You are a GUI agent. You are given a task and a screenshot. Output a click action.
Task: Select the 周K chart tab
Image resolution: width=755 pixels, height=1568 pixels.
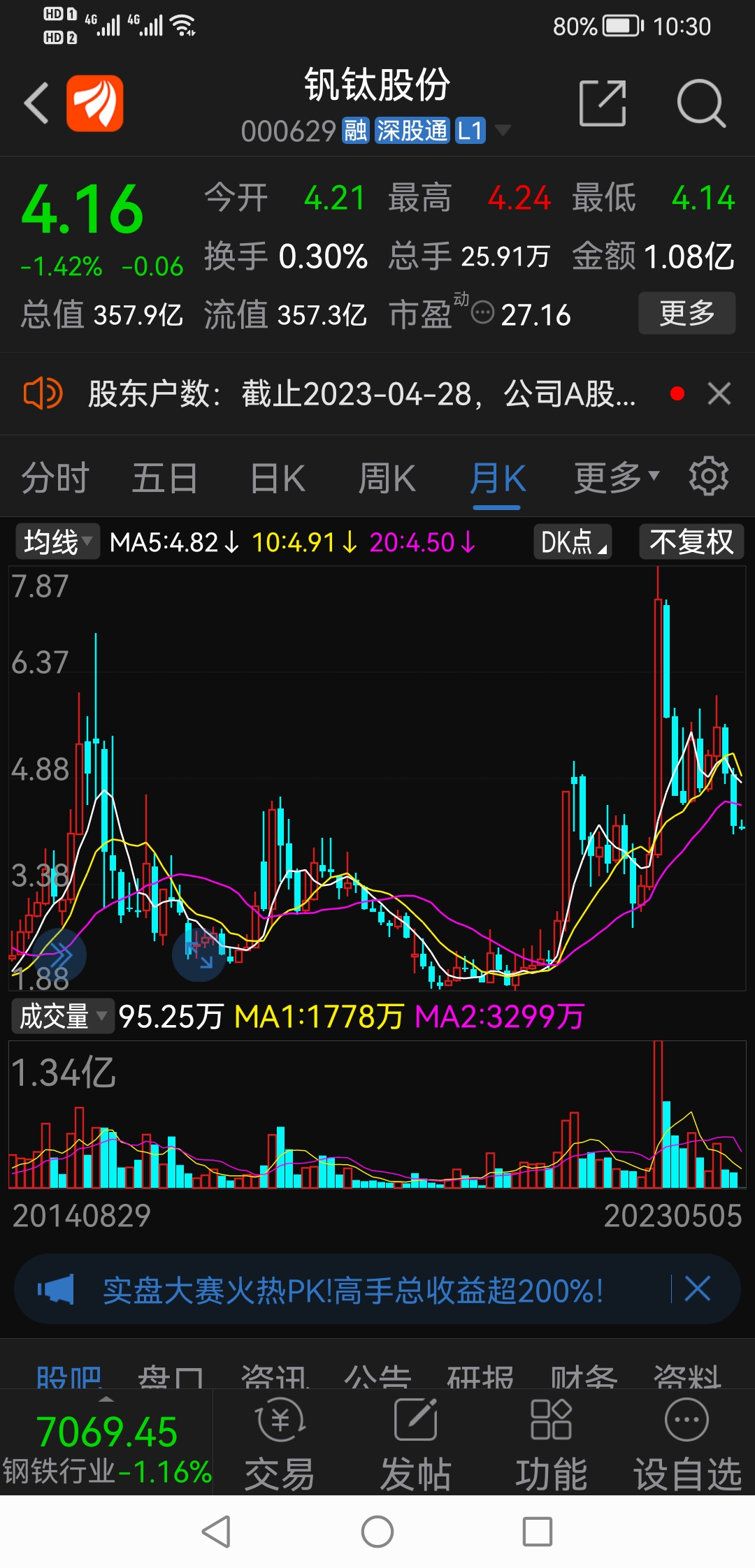tap(387, 479)
